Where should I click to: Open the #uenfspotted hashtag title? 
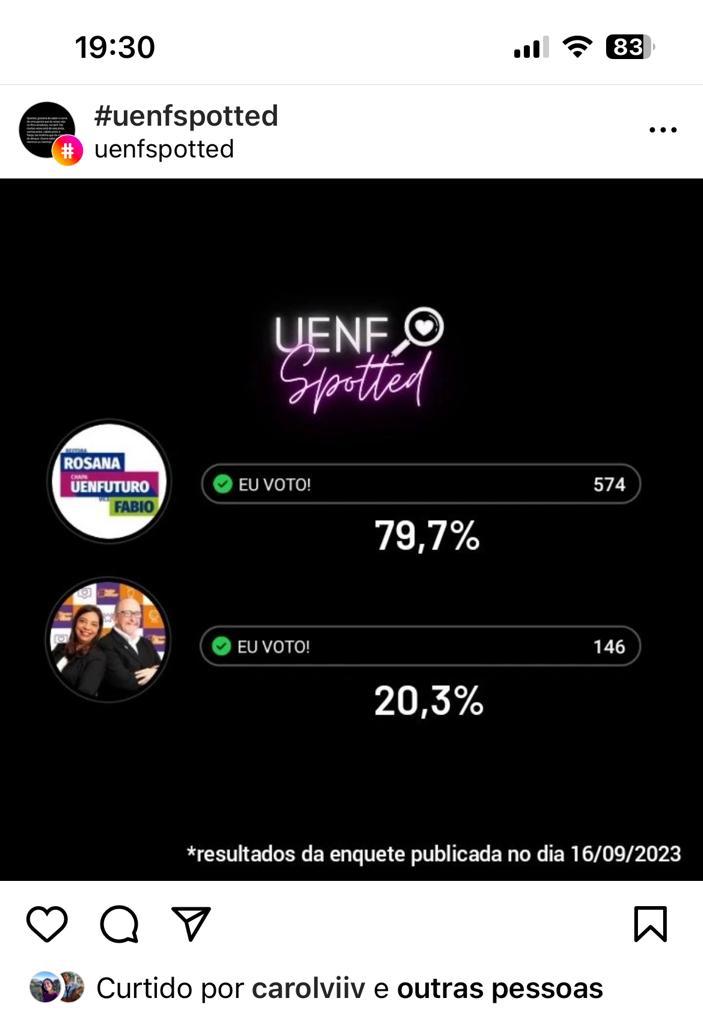pos(186,116)
